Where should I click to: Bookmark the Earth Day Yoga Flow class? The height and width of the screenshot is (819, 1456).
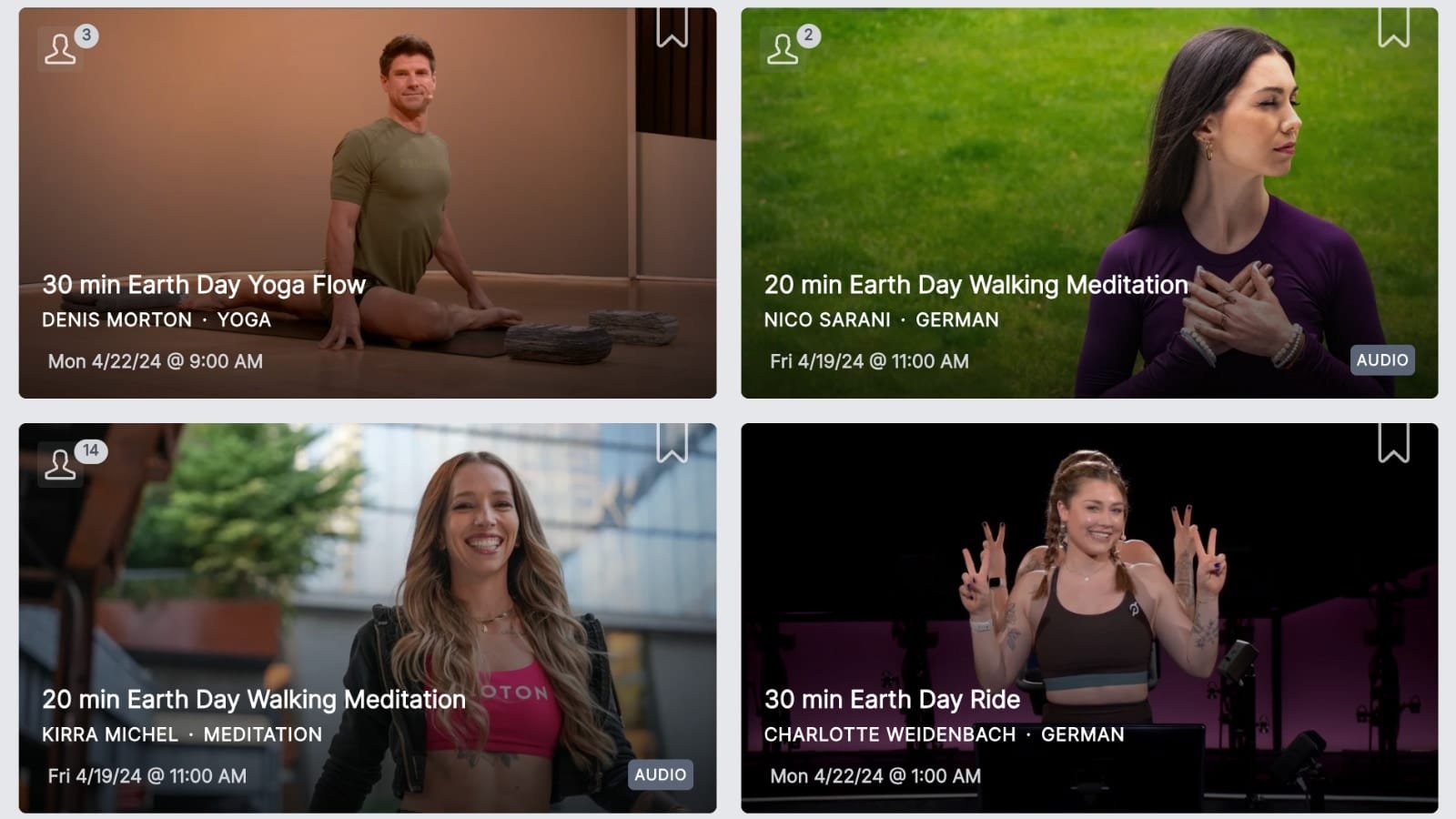(x=672, y=27)
